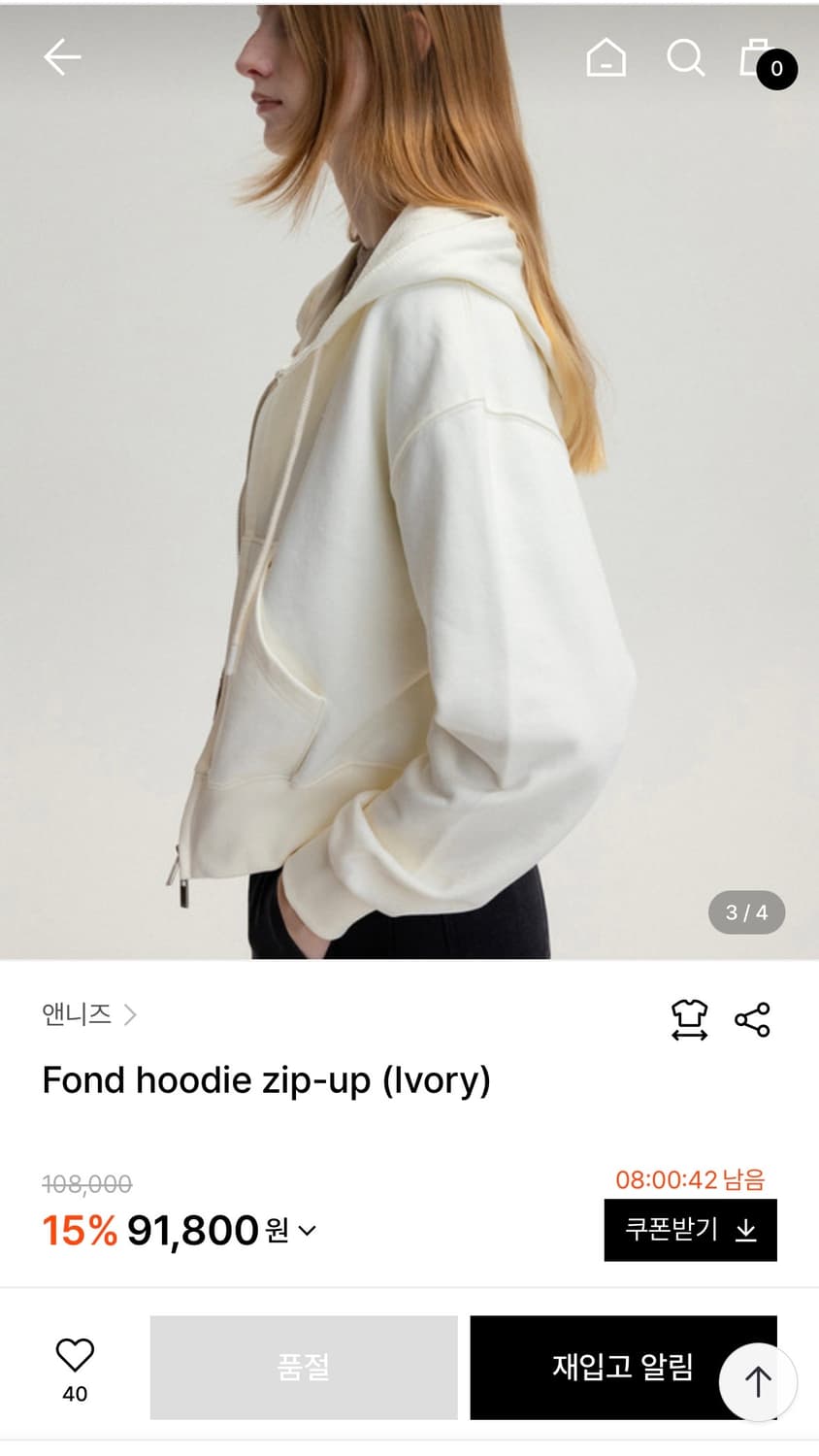The height and width of the screenshot is (1456, 819).
Task: Open the home icon
Action: [x=606, y=57]
